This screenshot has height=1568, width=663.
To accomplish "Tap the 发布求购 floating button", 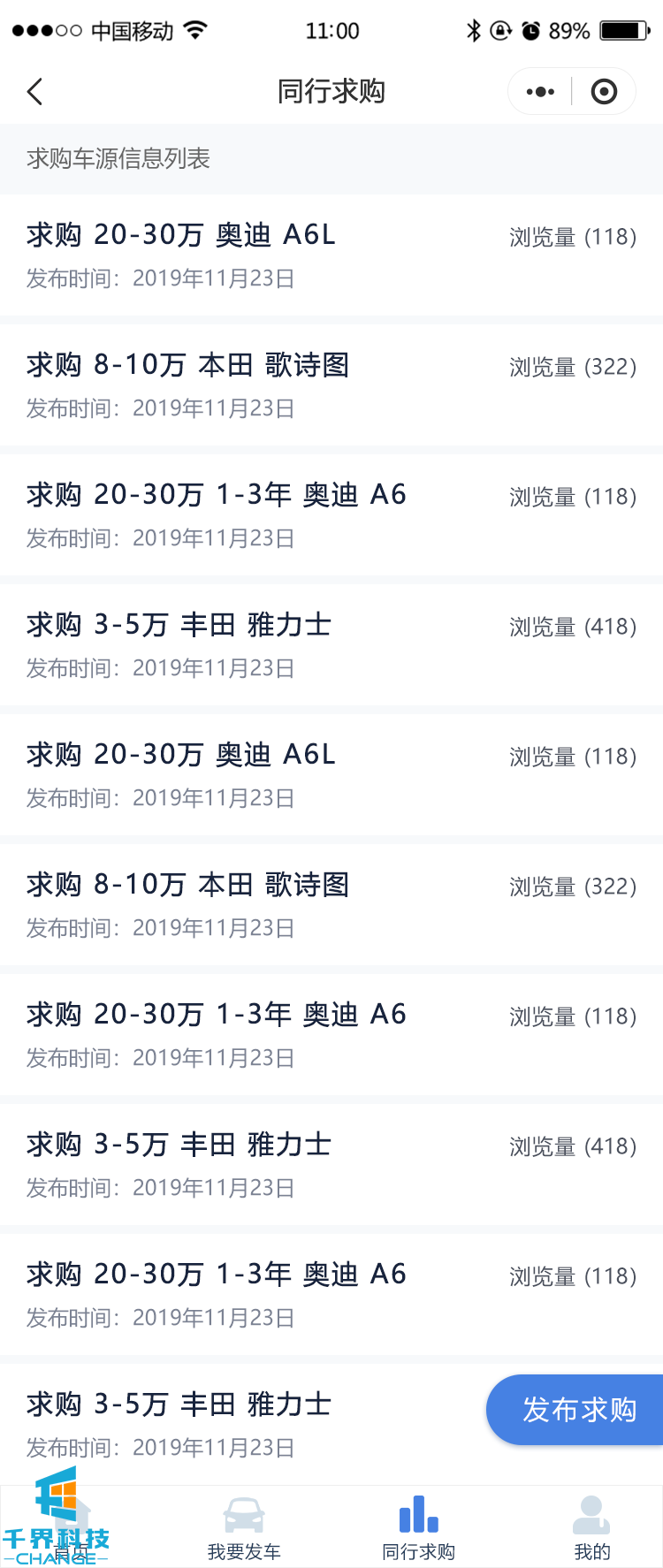I will (578, 1410).
